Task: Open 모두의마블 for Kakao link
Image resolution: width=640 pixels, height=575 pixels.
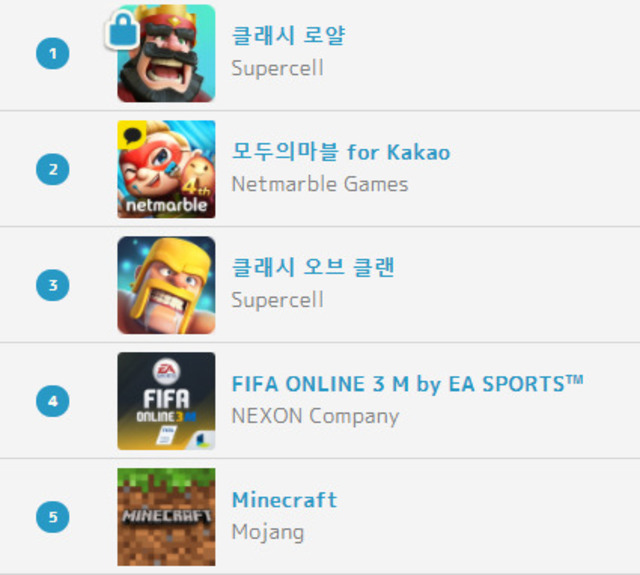Action: coord(340,152)
